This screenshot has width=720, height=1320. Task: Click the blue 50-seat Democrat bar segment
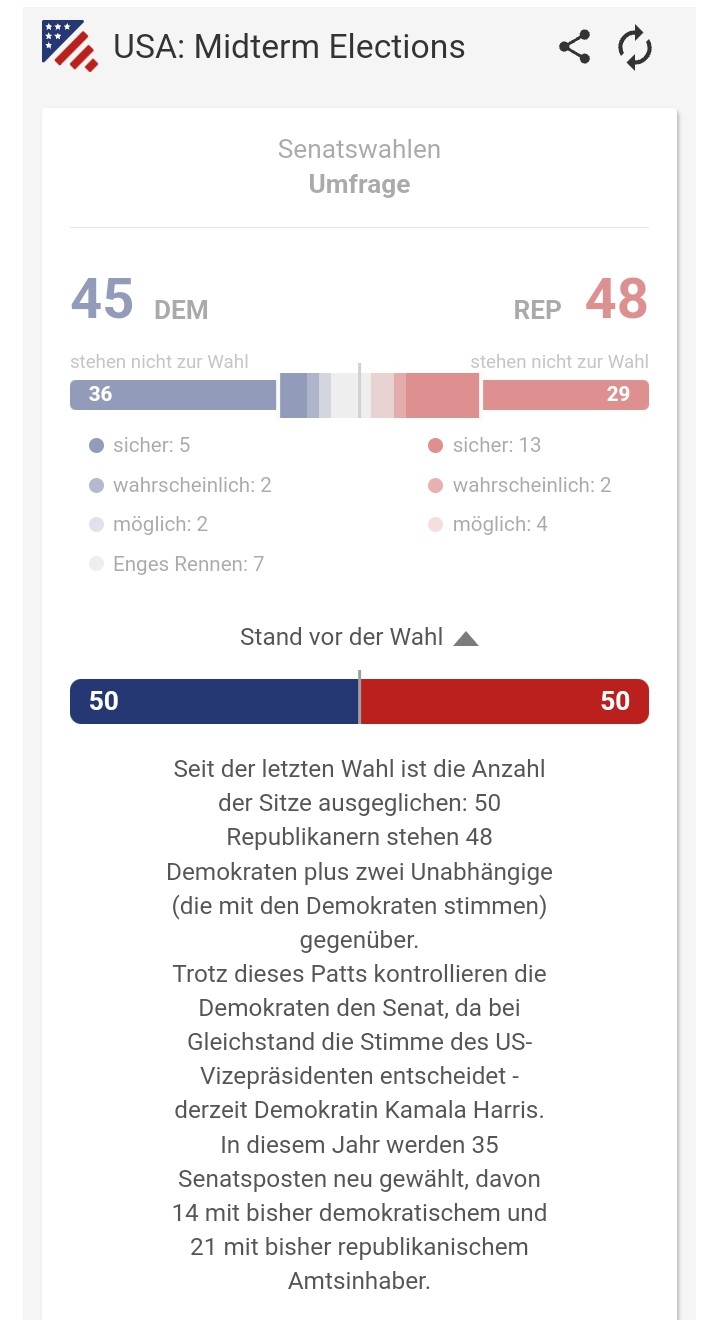(210, 700)
